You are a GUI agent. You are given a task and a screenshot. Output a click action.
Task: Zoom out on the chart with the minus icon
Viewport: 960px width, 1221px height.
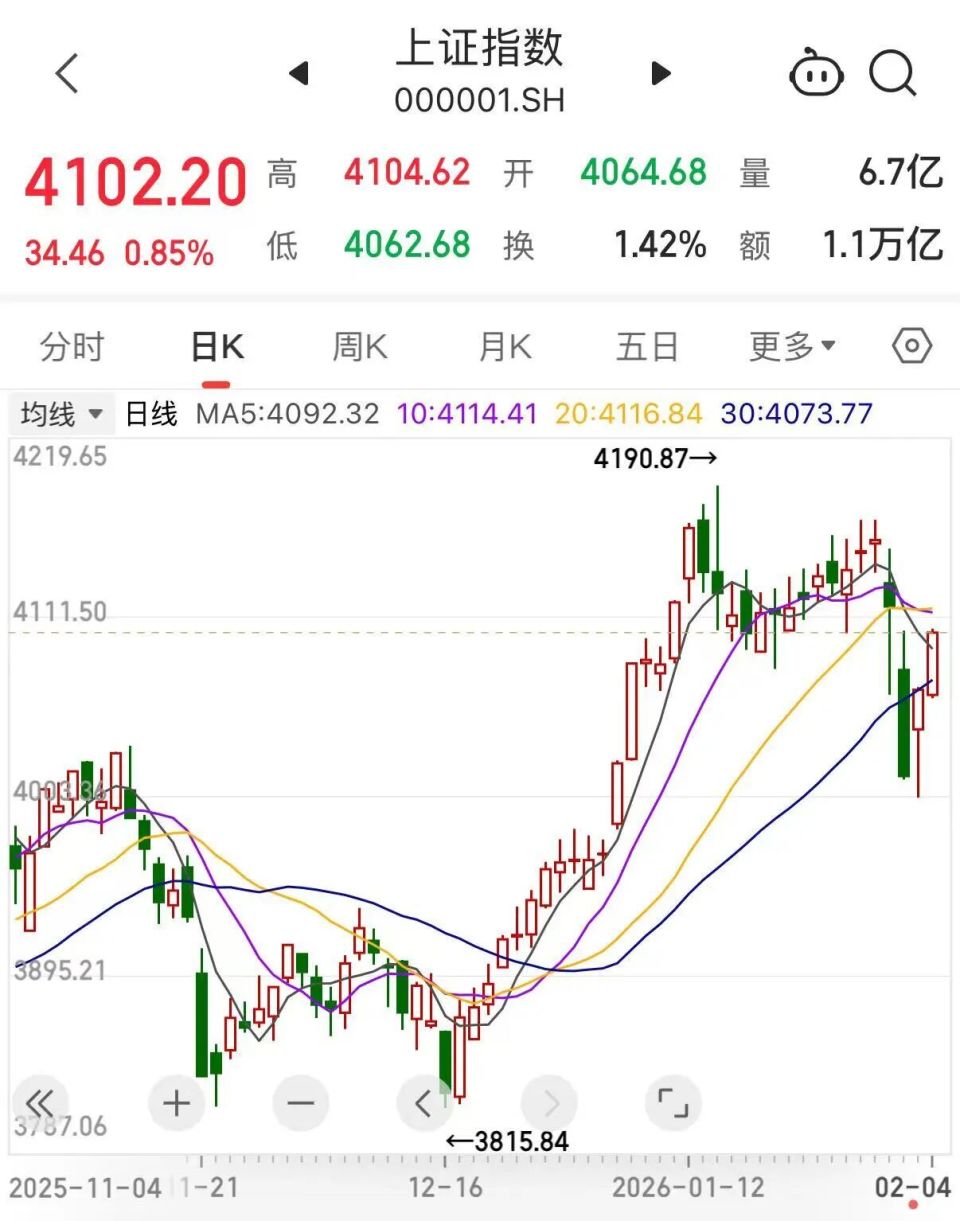(x=301, y=1103)
